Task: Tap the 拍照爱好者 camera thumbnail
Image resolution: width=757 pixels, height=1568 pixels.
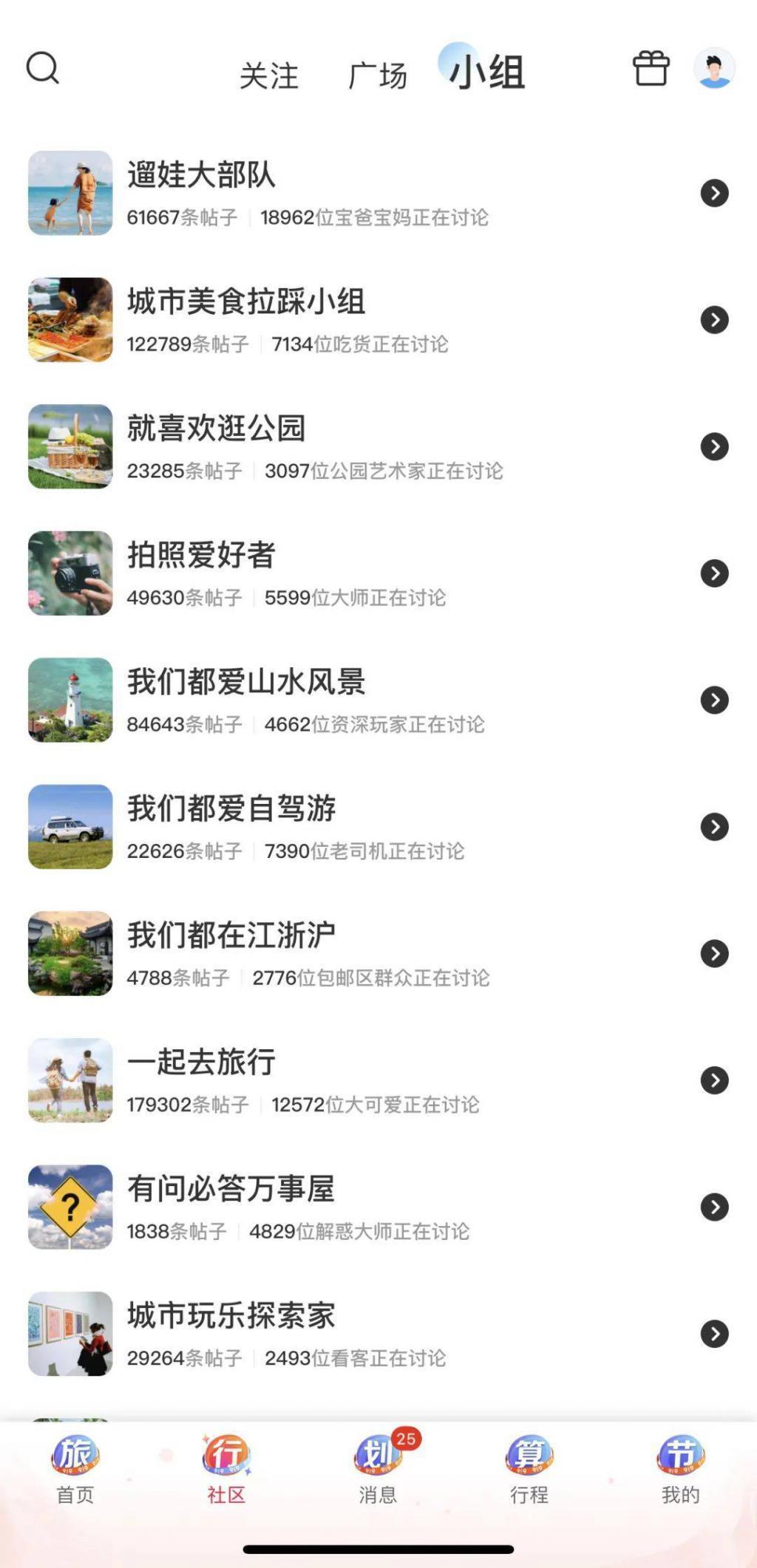Action: (x=69, y=573)
